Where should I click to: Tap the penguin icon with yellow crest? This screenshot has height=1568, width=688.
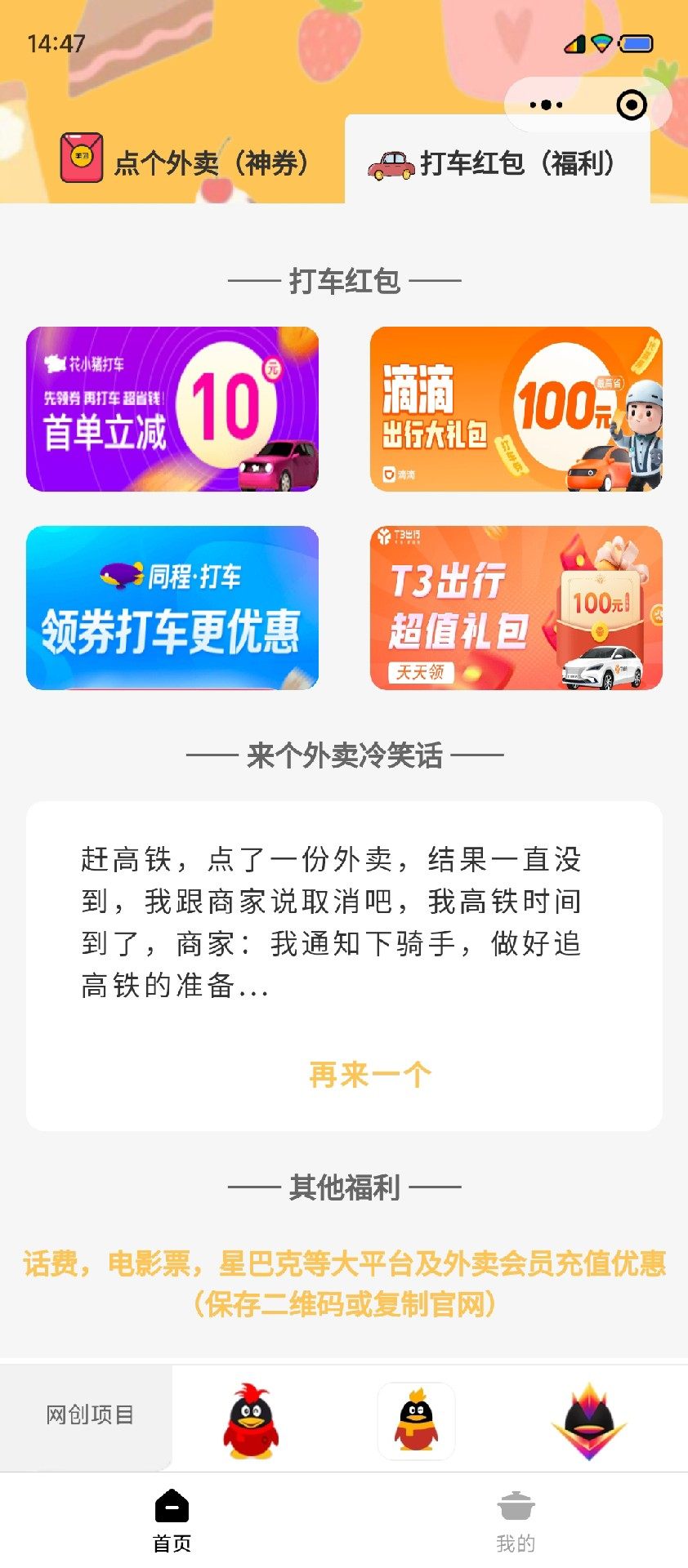coord(416,1421)
